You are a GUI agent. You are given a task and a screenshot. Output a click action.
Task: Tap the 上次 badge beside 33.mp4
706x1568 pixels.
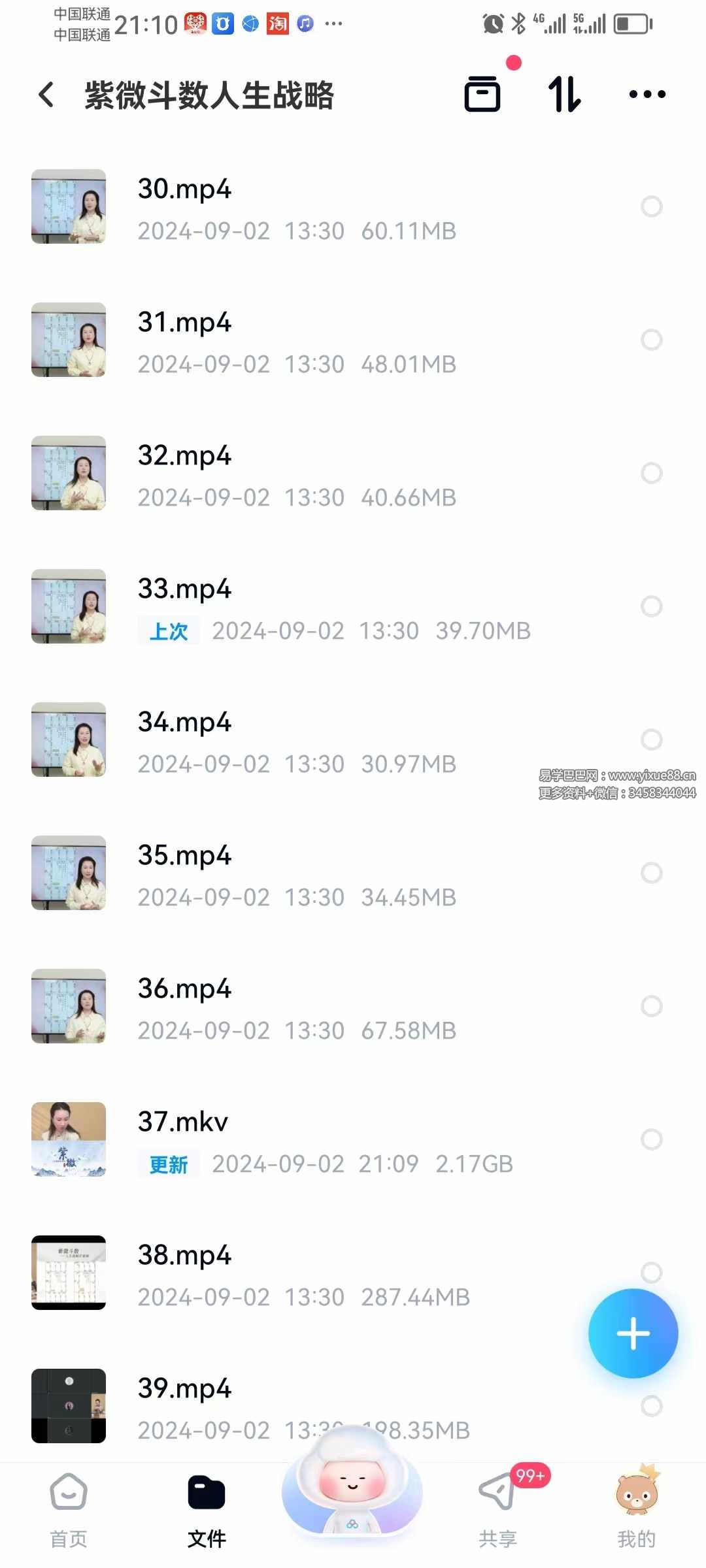[167, 630]
